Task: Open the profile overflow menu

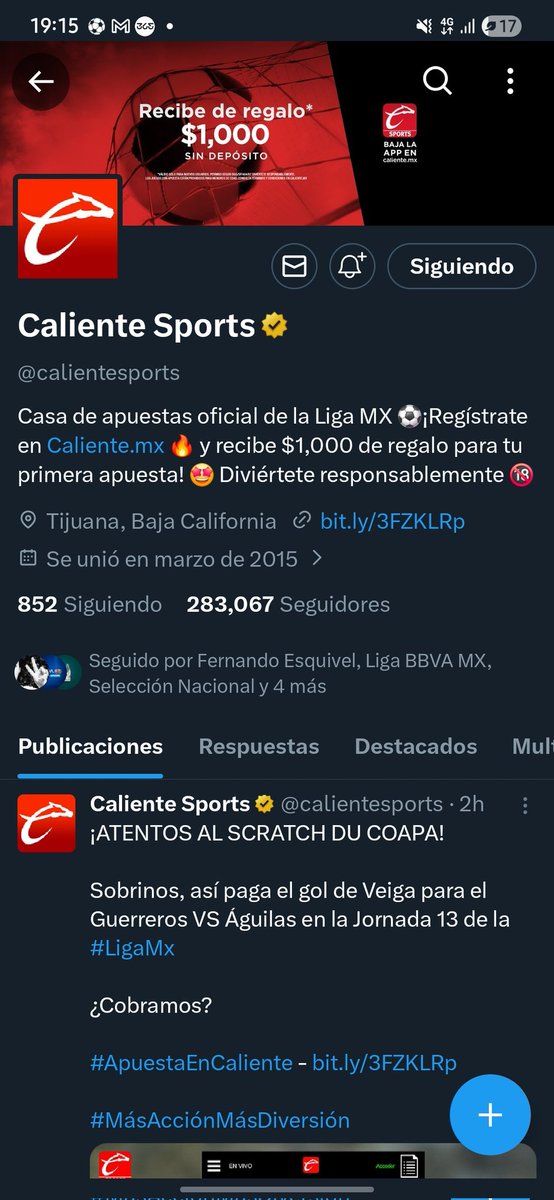Action: (x=510, y=81)
